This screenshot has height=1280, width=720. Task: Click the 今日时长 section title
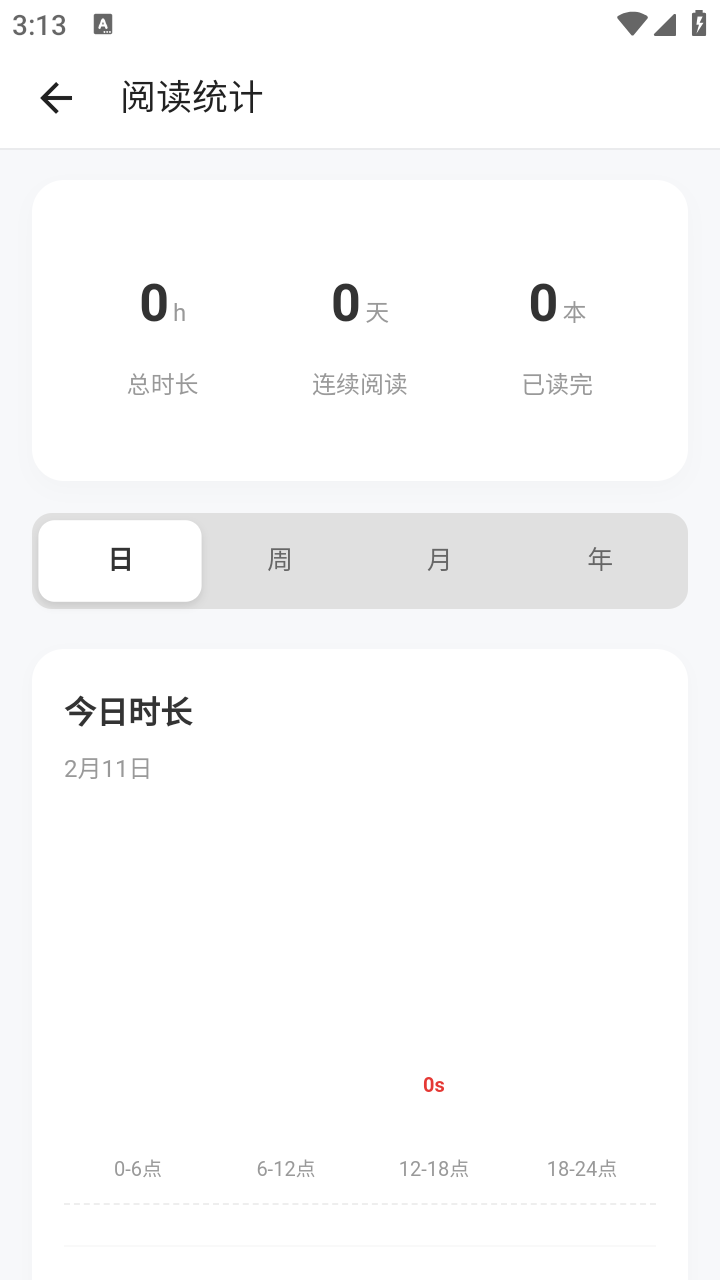pos(128,712)
